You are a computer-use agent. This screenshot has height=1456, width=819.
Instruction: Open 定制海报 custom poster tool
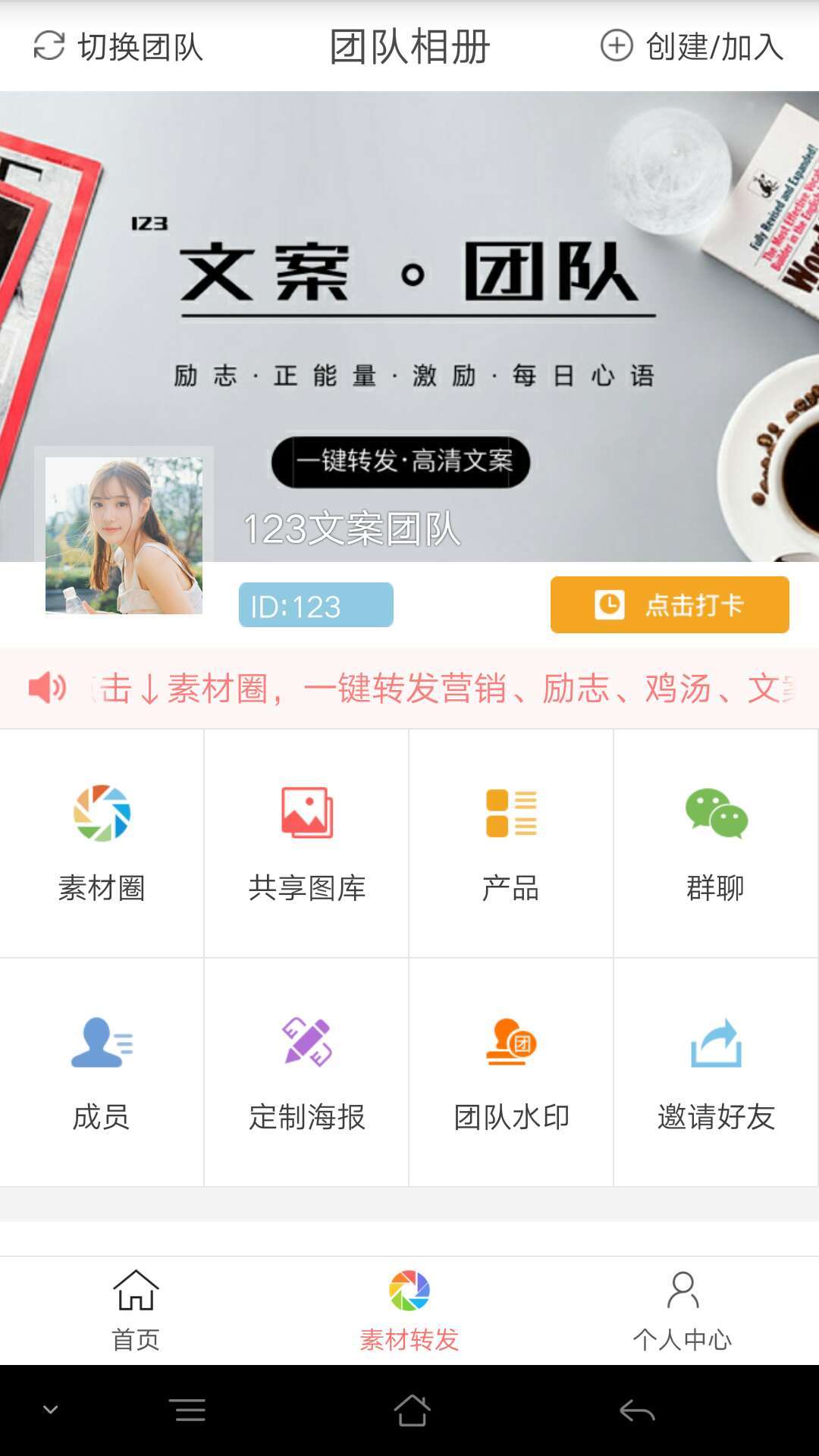pyautogui.click(x=306, y=1072)
